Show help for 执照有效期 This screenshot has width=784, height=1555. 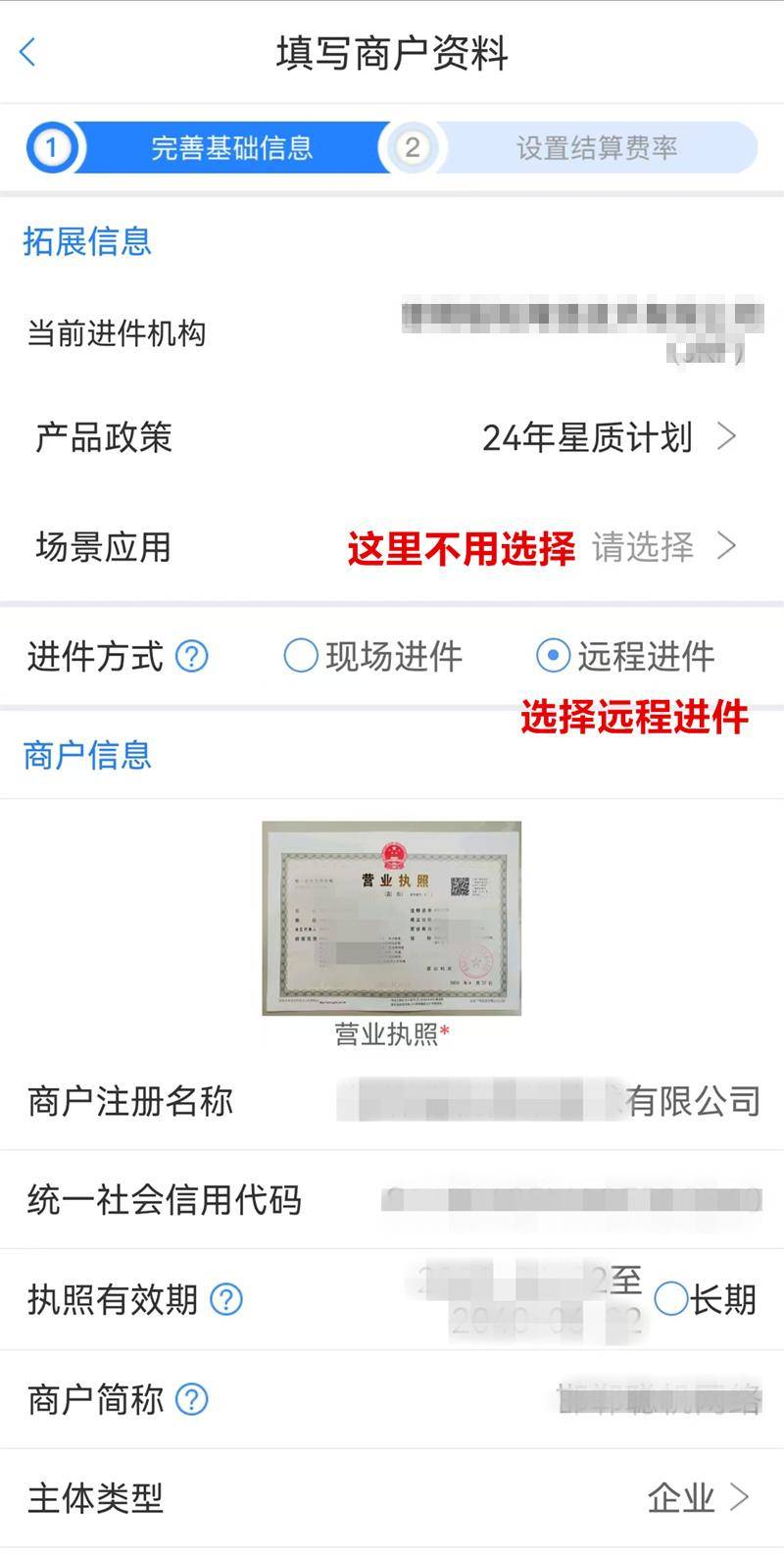[226, 1299]
